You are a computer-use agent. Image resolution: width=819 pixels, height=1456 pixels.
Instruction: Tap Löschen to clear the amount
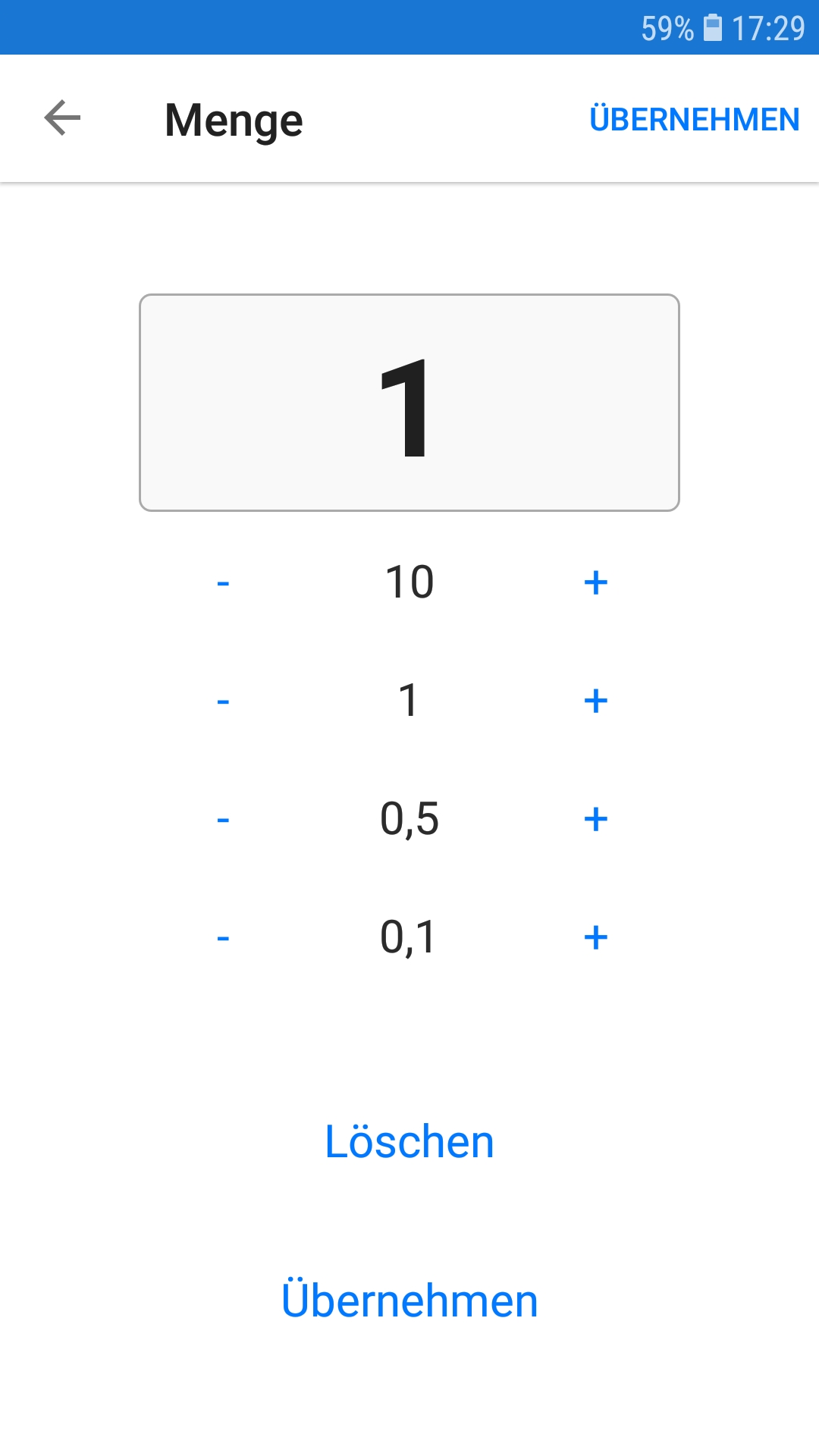(409, 1141)
